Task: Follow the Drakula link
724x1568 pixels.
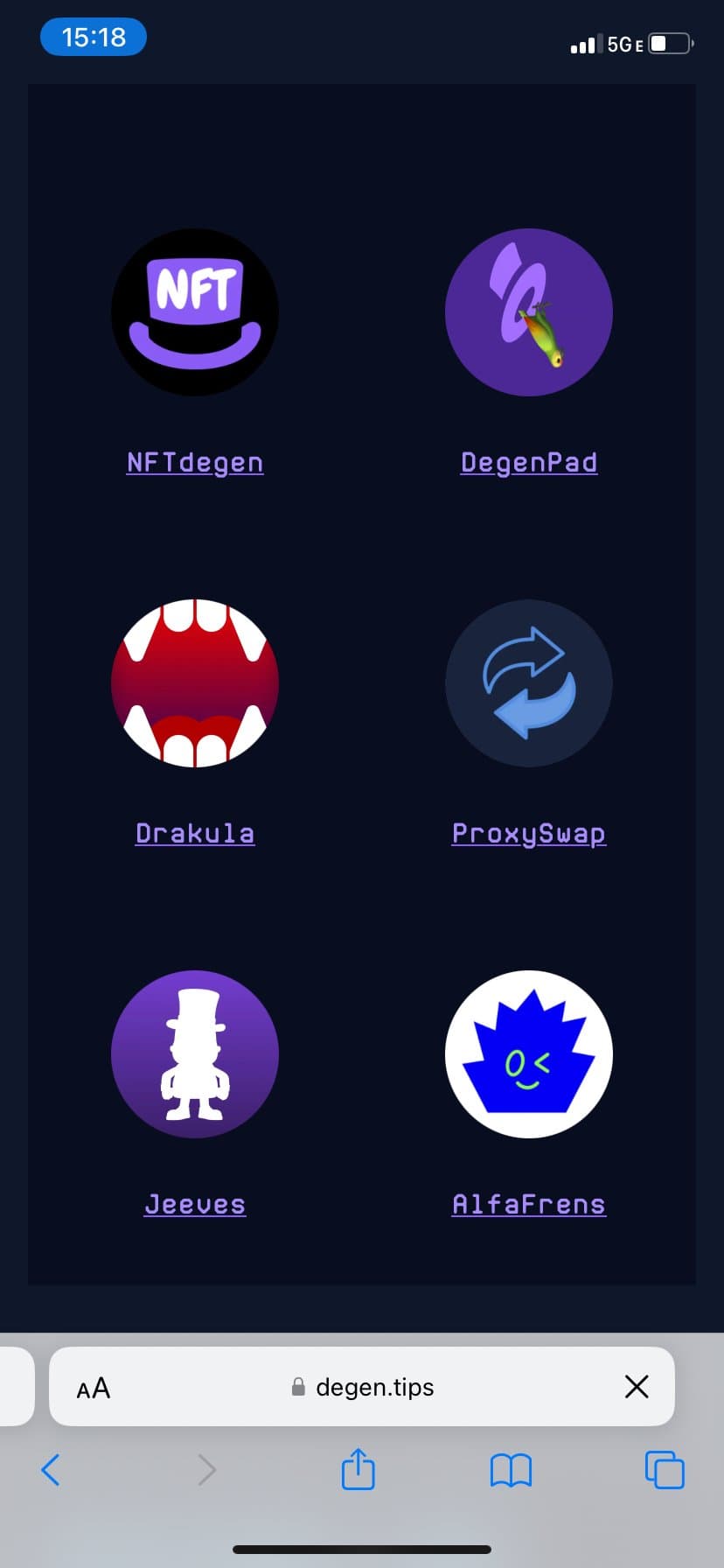Action: tap(194, 833)
